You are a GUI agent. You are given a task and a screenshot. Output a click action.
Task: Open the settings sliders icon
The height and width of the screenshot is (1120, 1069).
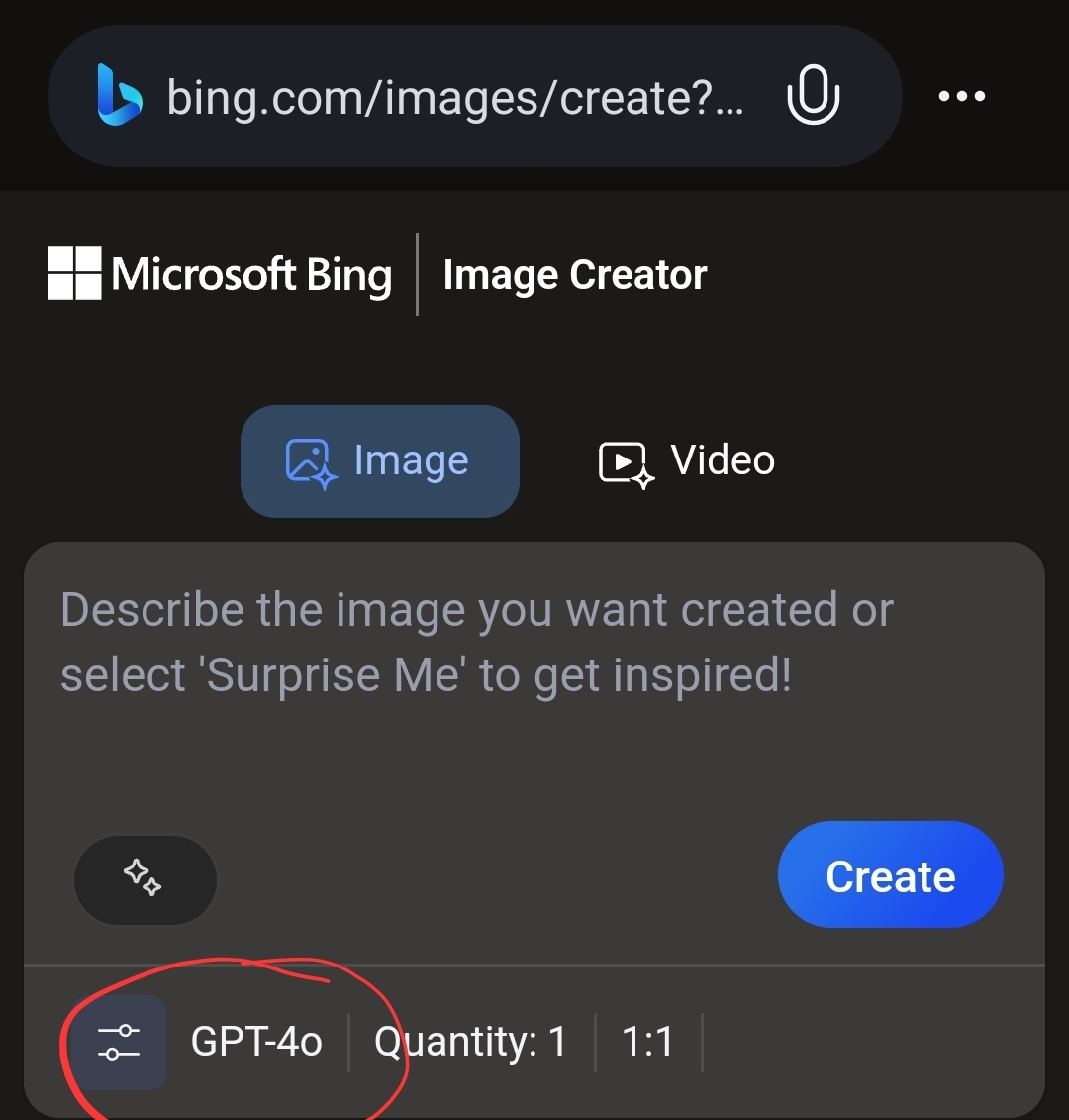[x=119, y=1043]
